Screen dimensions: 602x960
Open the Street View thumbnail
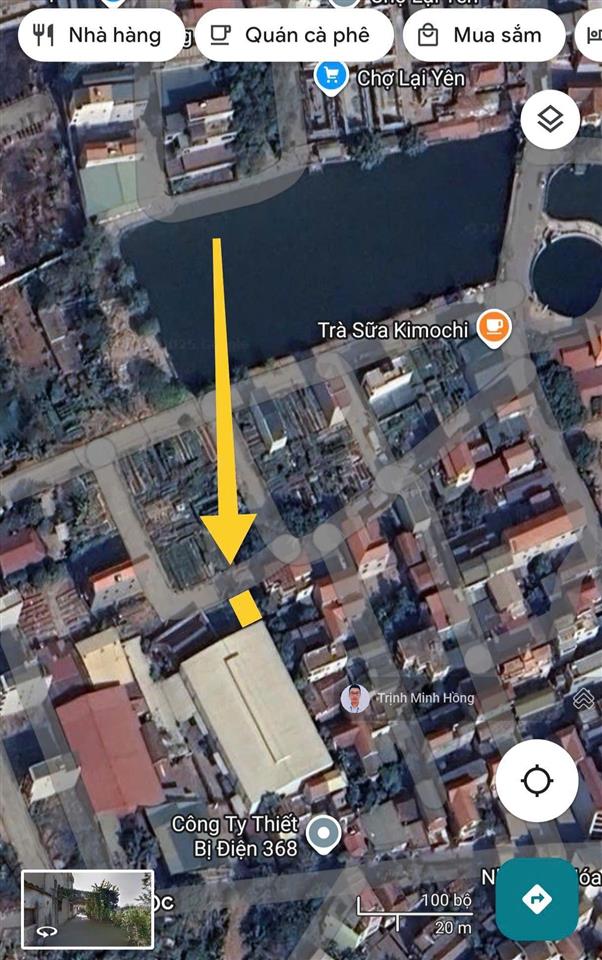pos(88,908)
